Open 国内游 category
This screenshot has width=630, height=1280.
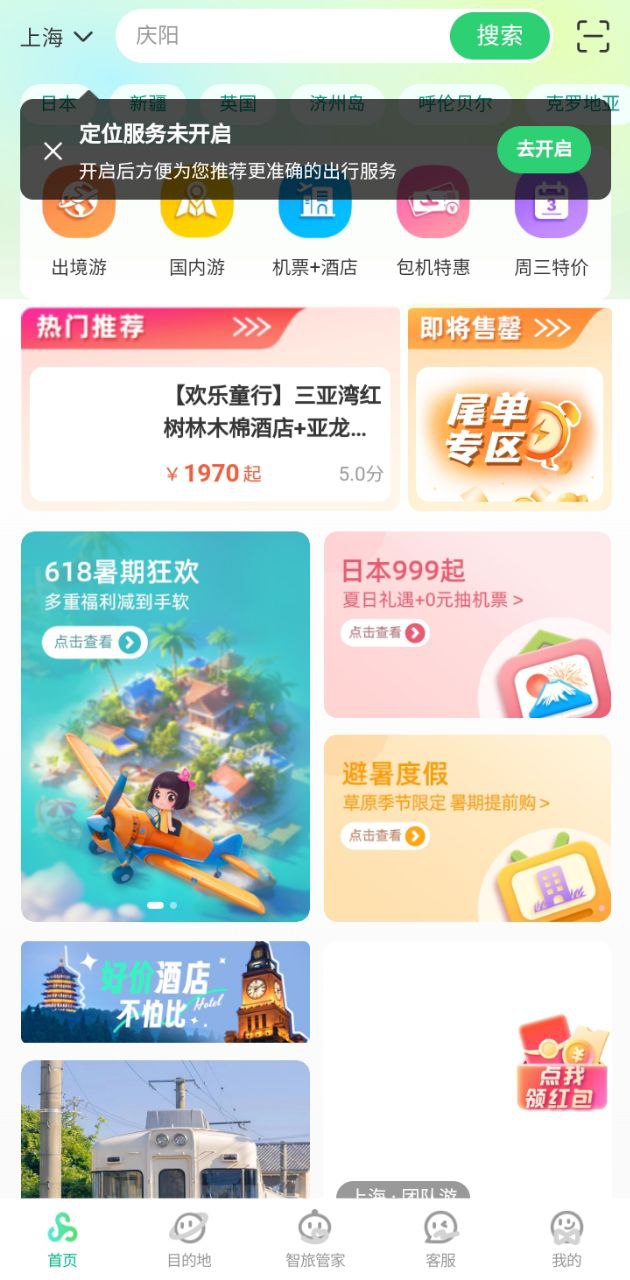197,230
